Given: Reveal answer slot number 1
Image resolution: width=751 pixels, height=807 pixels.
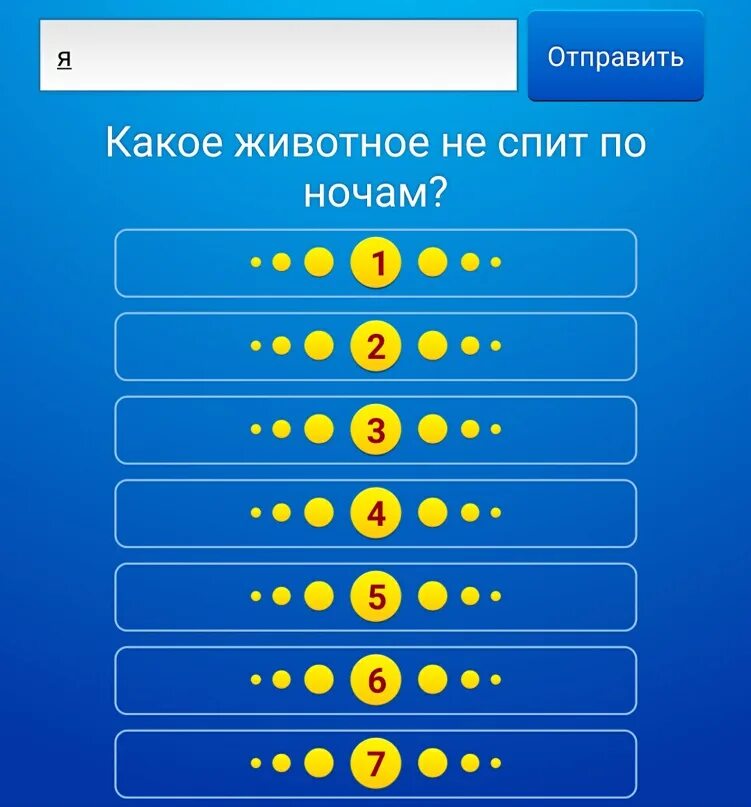Looking at the screenshot, I should click(375, 263).
